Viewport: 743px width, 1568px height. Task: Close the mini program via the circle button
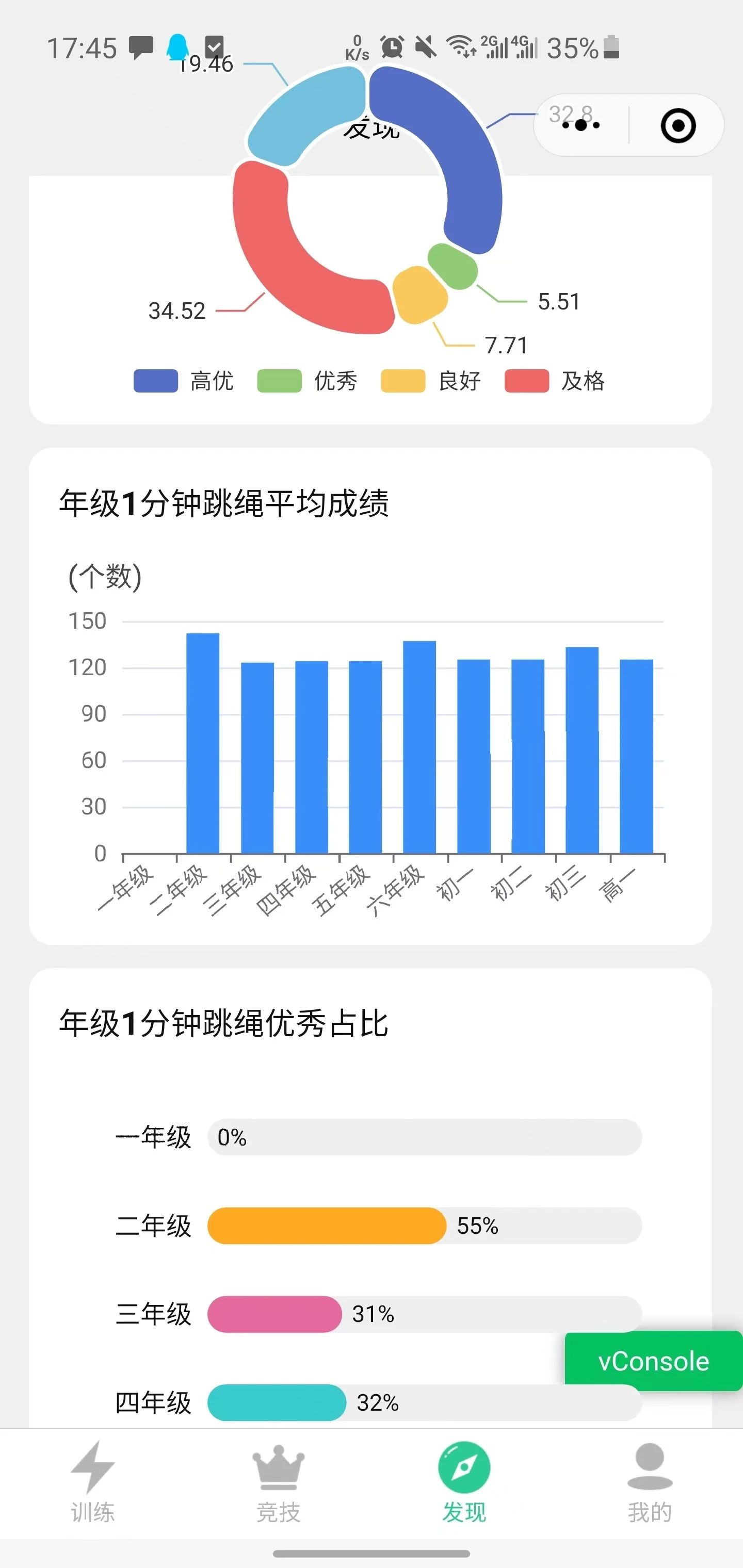pyautogui.click(x=677, y=126)
